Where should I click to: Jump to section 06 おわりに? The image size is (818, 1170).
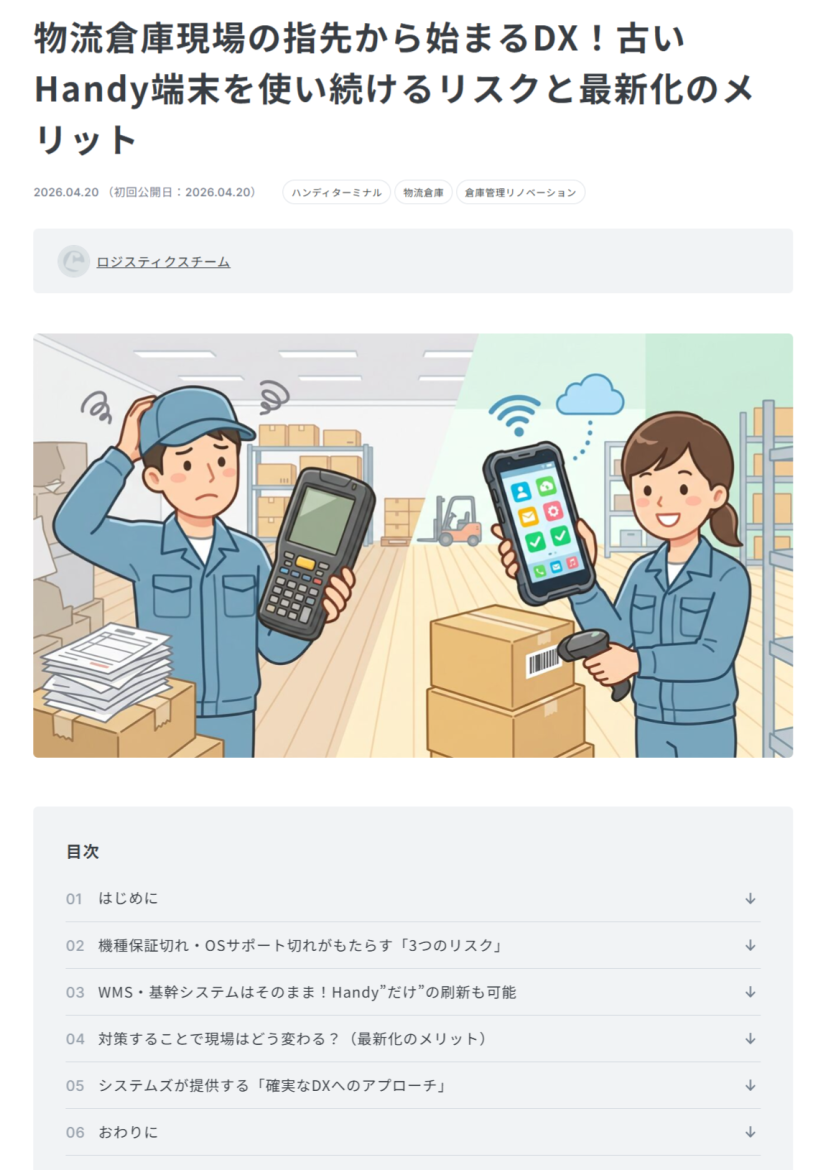pyautogui.click(x=128, y=1132)
